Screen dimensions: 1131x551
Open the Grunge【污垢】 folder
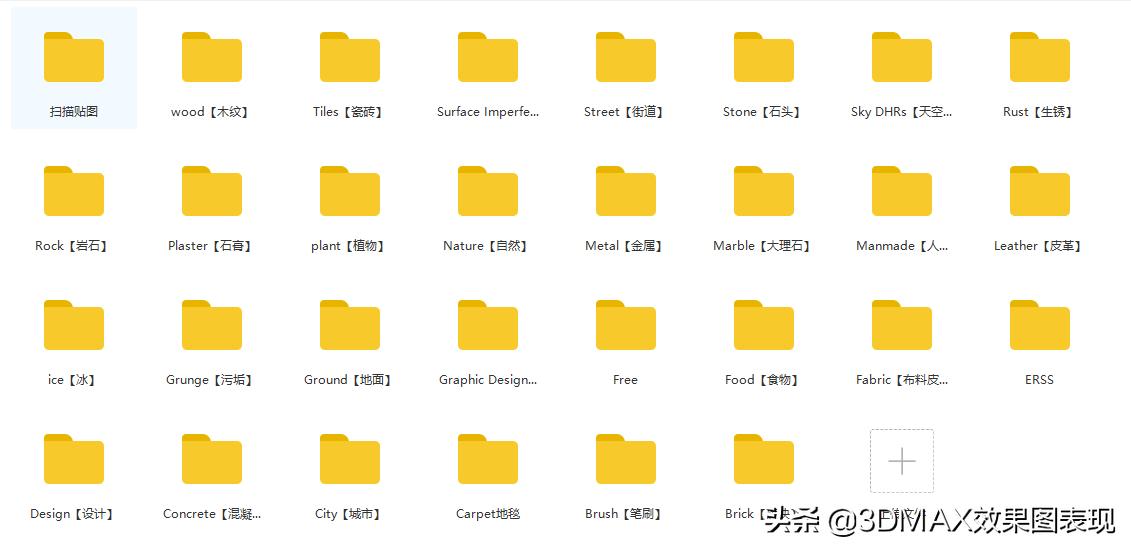[211, 326]
